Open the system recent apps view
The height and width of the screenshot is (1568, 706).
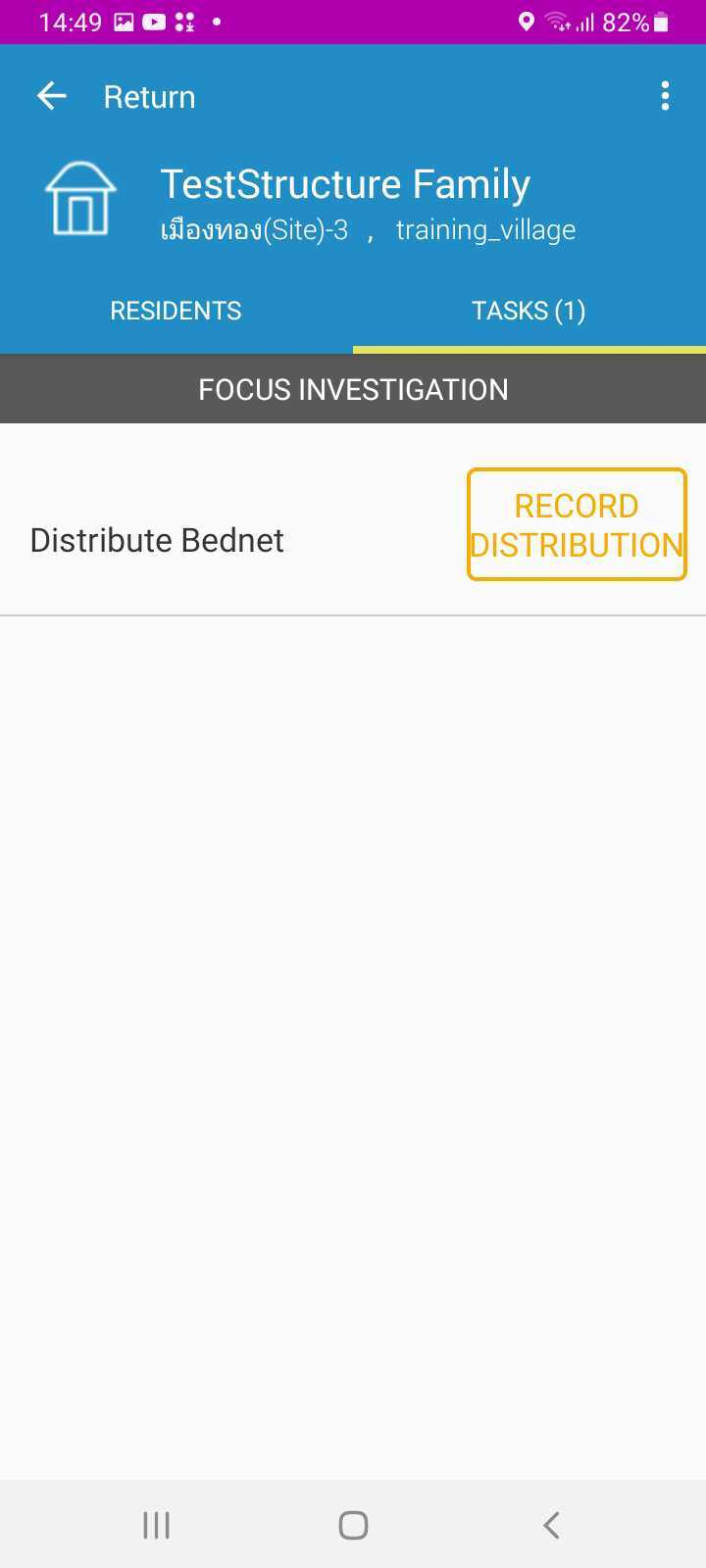pyautogui.click(x=156, y=1525)
